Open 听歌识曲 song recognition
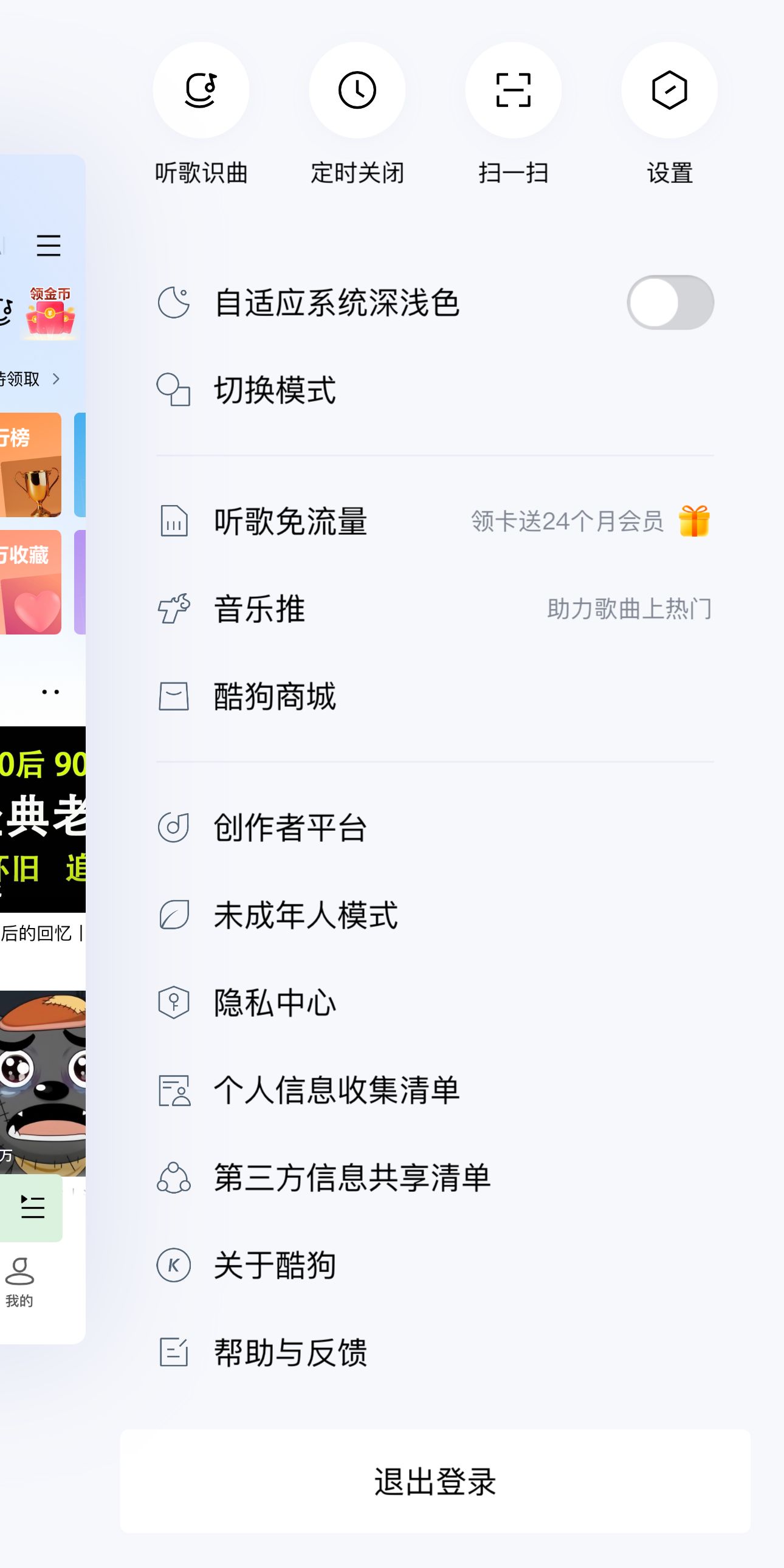Screen dimensions: 784x1568 pos(201,91)
